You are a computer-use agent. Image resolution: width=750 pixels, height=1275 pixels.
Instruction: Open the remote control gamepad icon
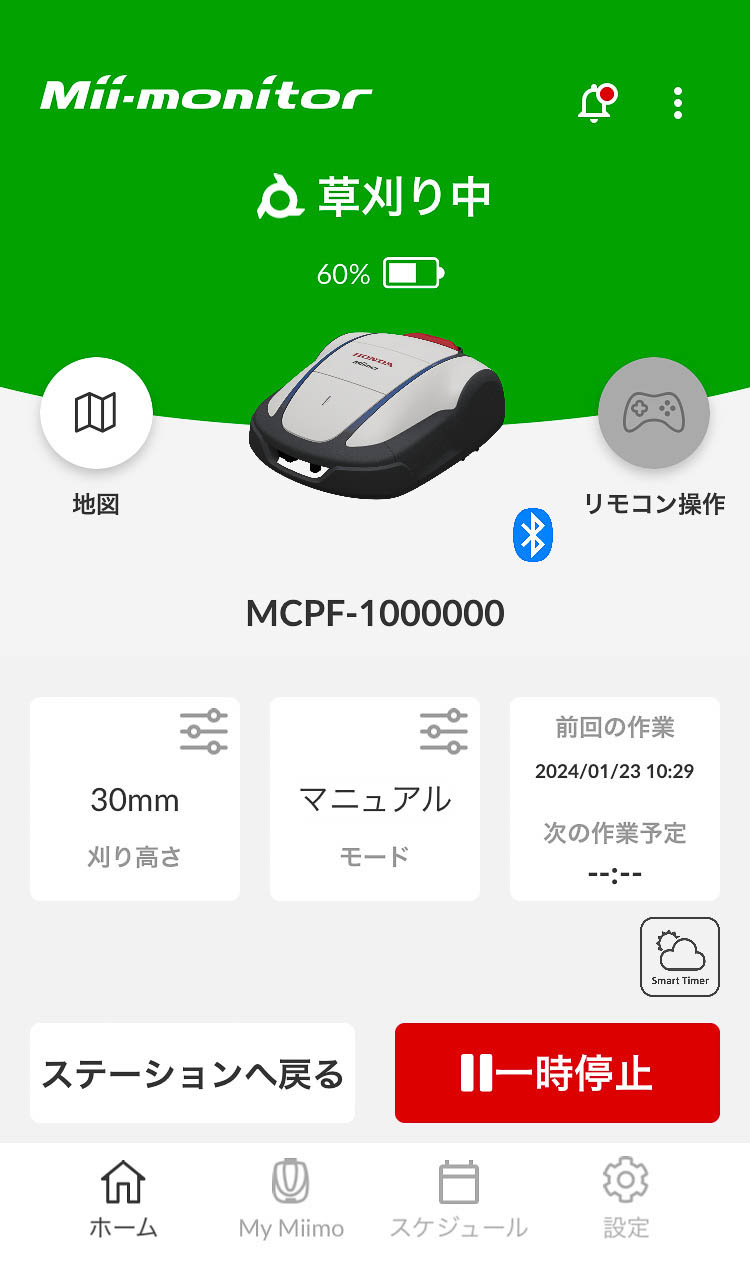(x=653, y=413)
